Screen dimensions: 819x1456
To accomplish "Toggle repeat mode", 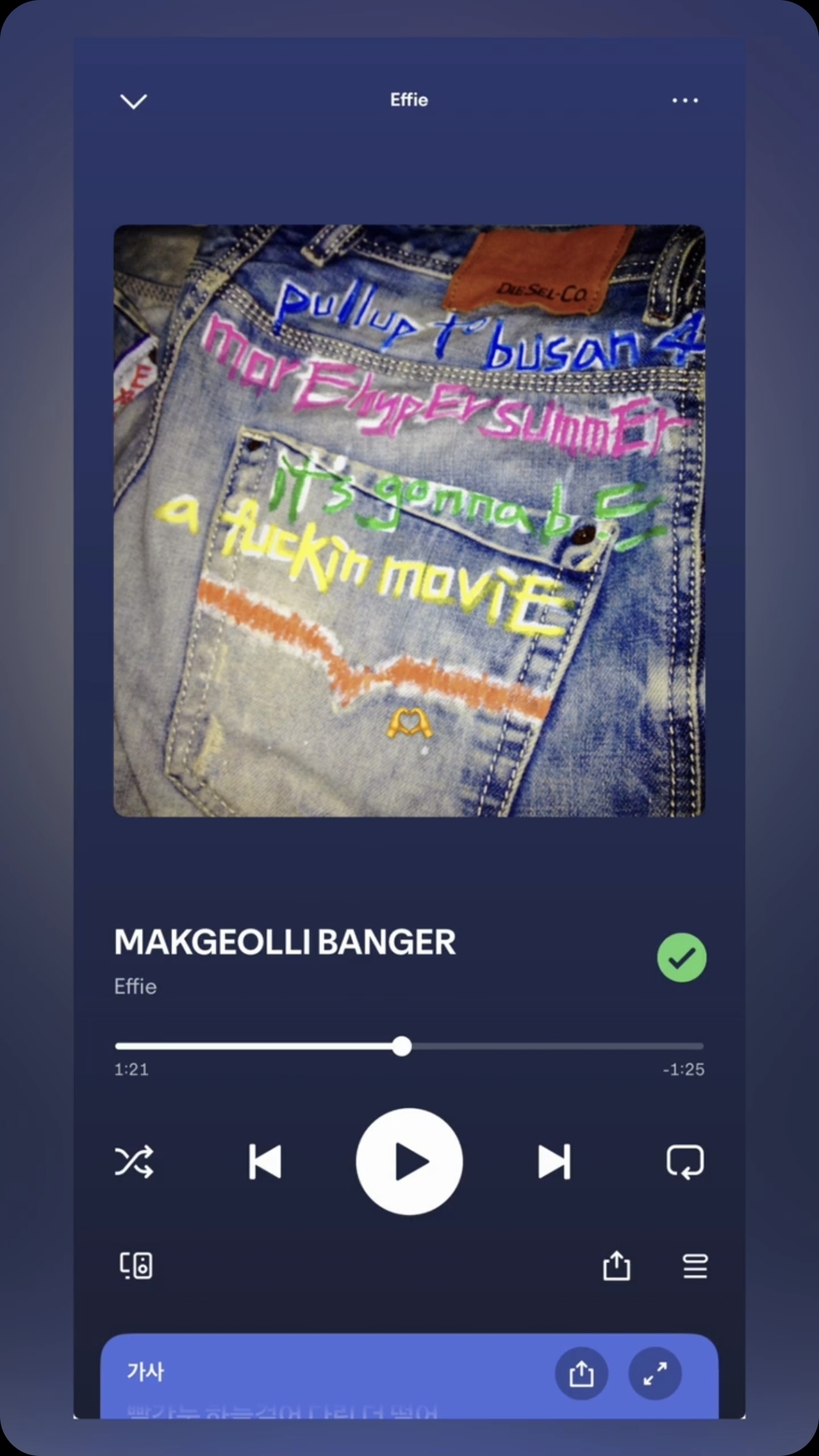I will tap(685, 1161).
